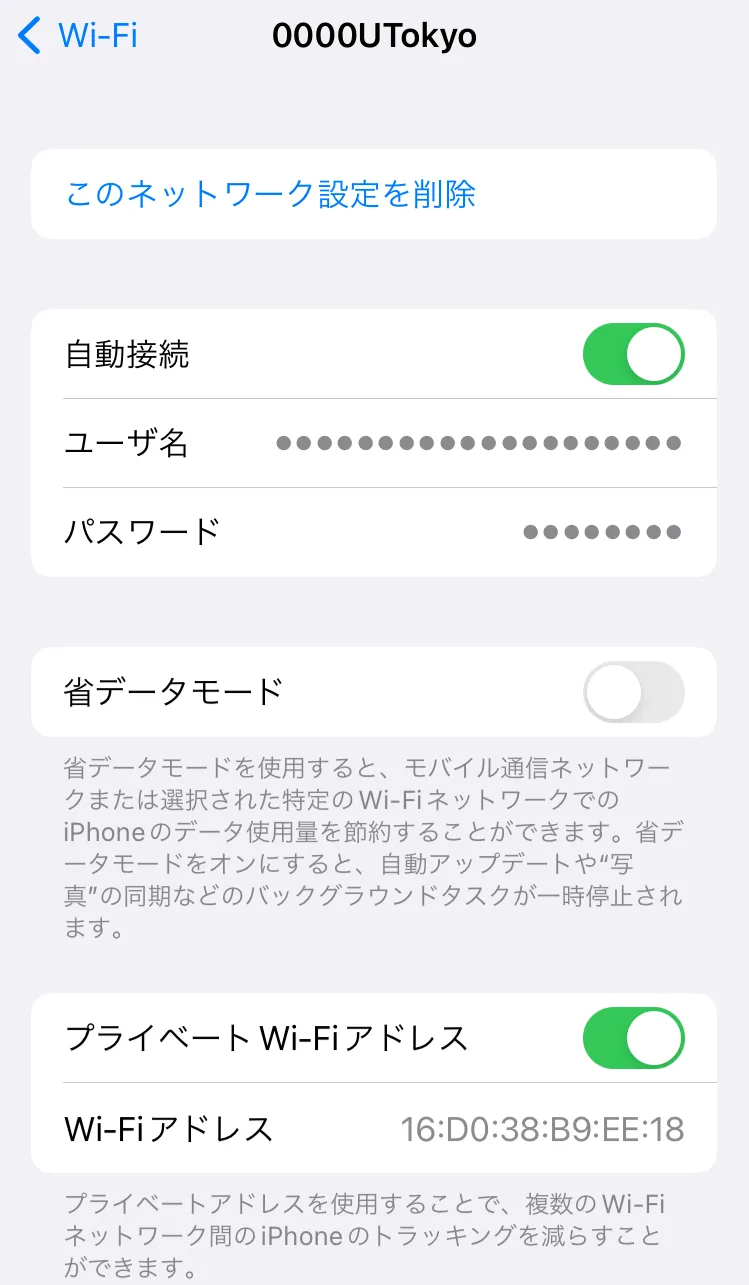Tap the ユーザ名 field

pyautogui.click(x=478, y=443)
